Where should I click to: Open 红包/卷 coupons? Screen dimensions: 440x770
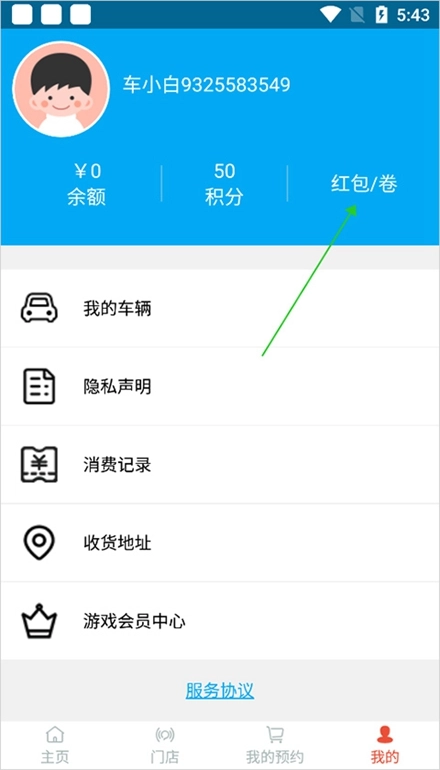click(364, 185)
